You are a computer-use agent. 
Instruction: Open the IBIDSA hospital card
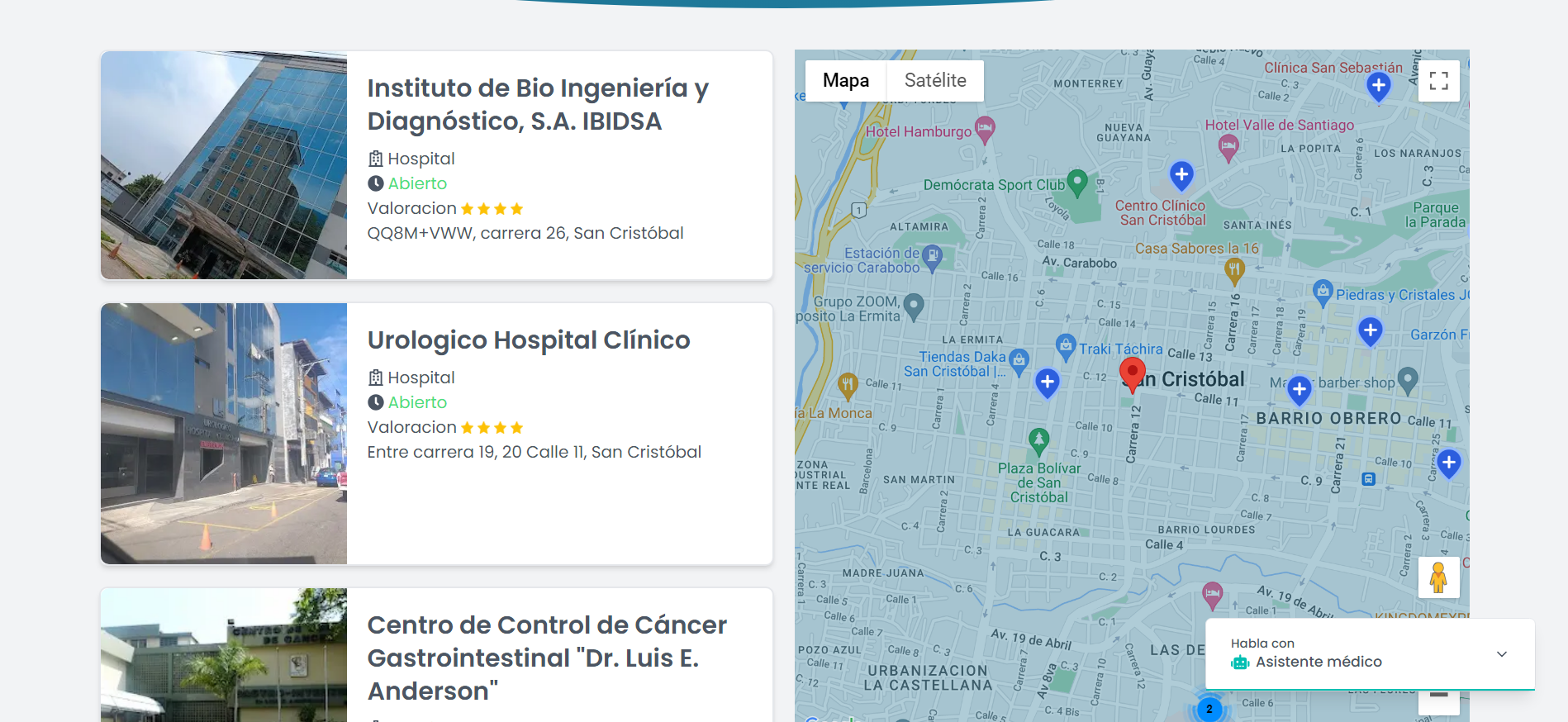(537, 104)
